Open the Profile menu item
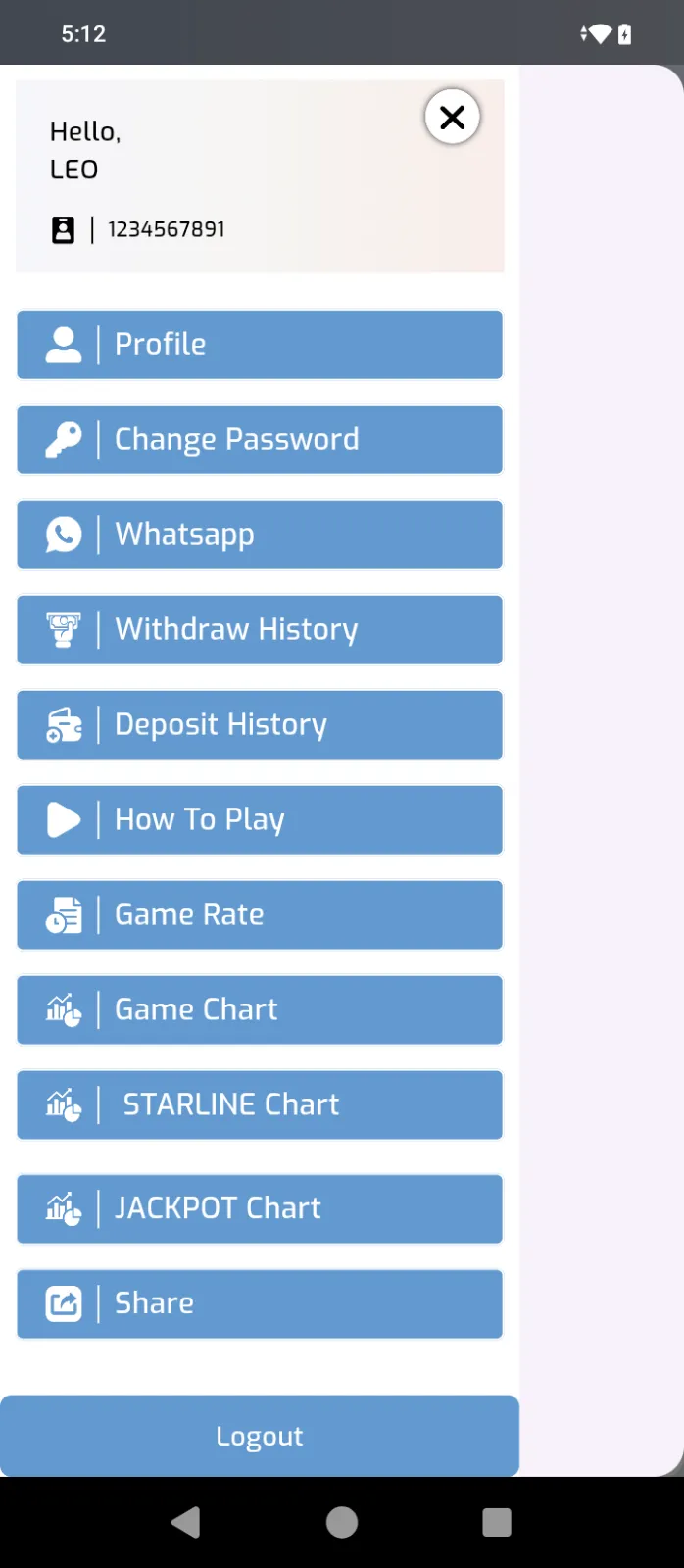684x1568 pixels. click(260, 345)
